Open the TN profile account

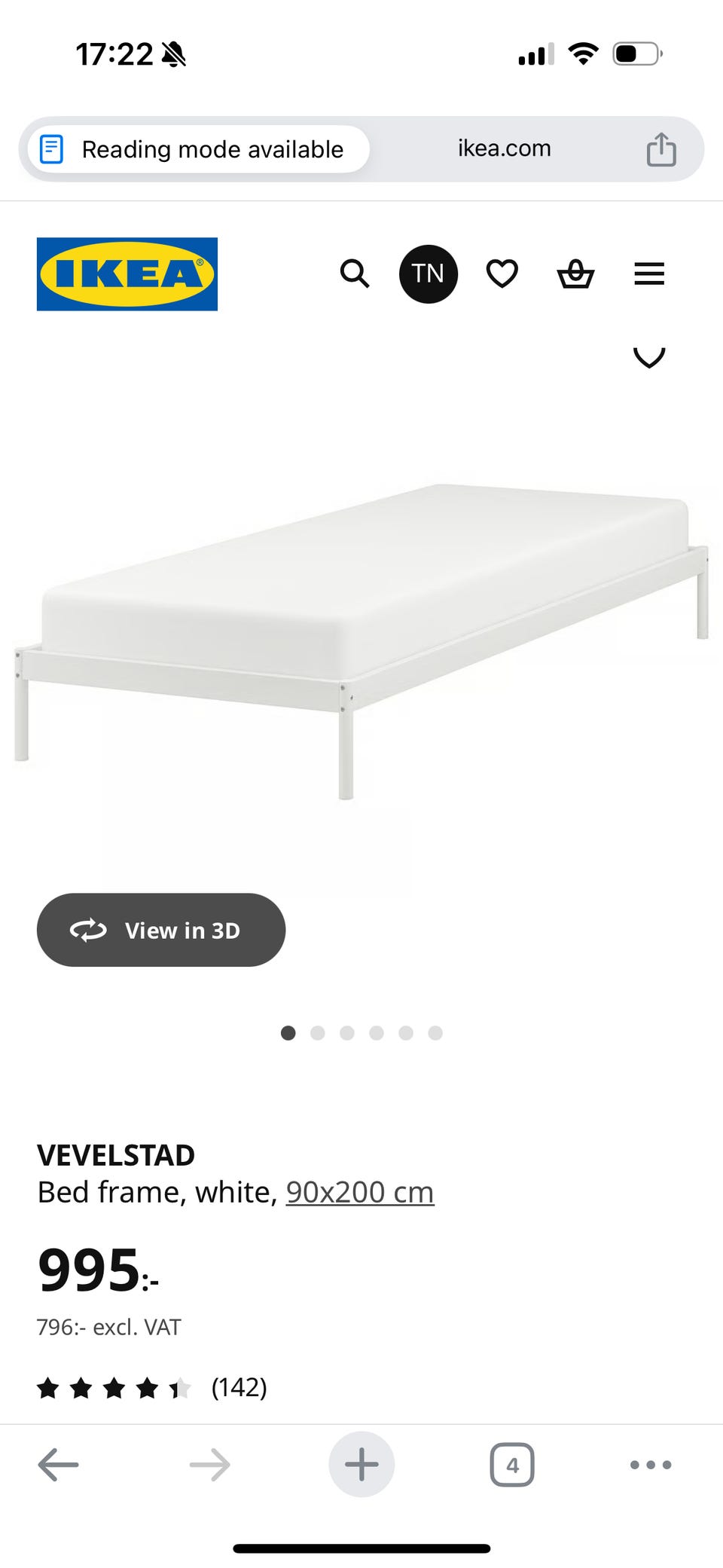tap(428, 274)
